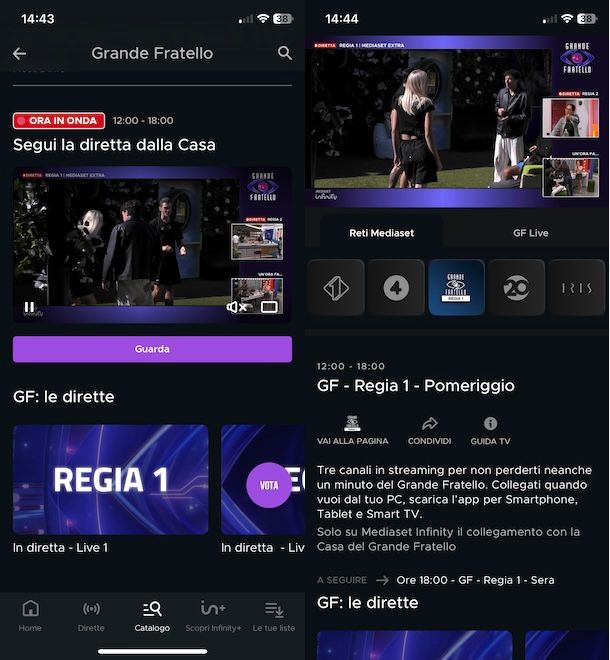Select the Rete 4 channel

click(396, 288)
